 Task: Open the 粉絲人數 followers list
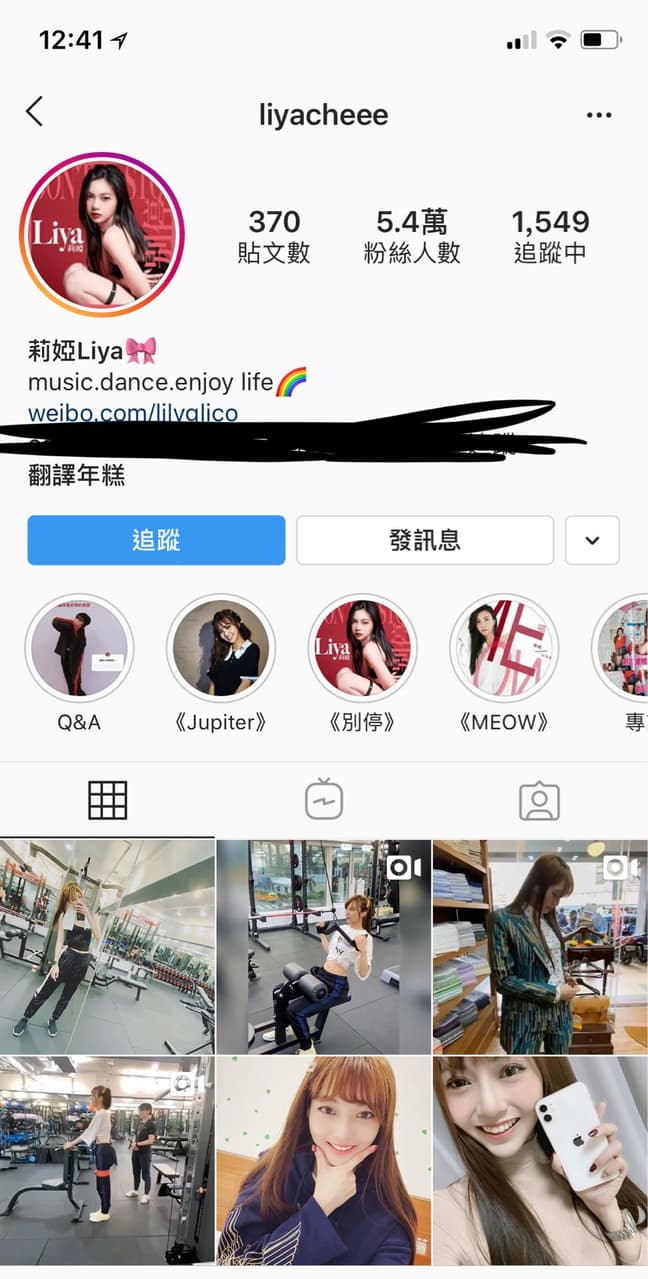tap(412, 236)
